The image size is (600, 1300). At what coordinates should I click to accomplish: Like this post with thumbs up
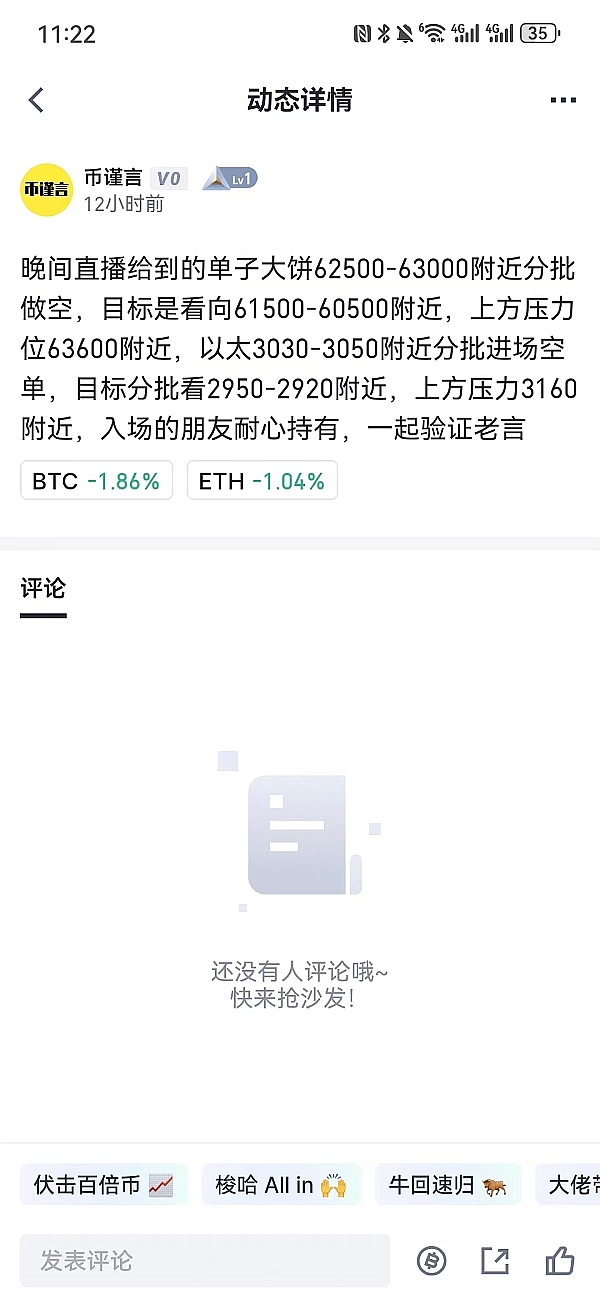pyautogui.click(x=560, y=1261)
